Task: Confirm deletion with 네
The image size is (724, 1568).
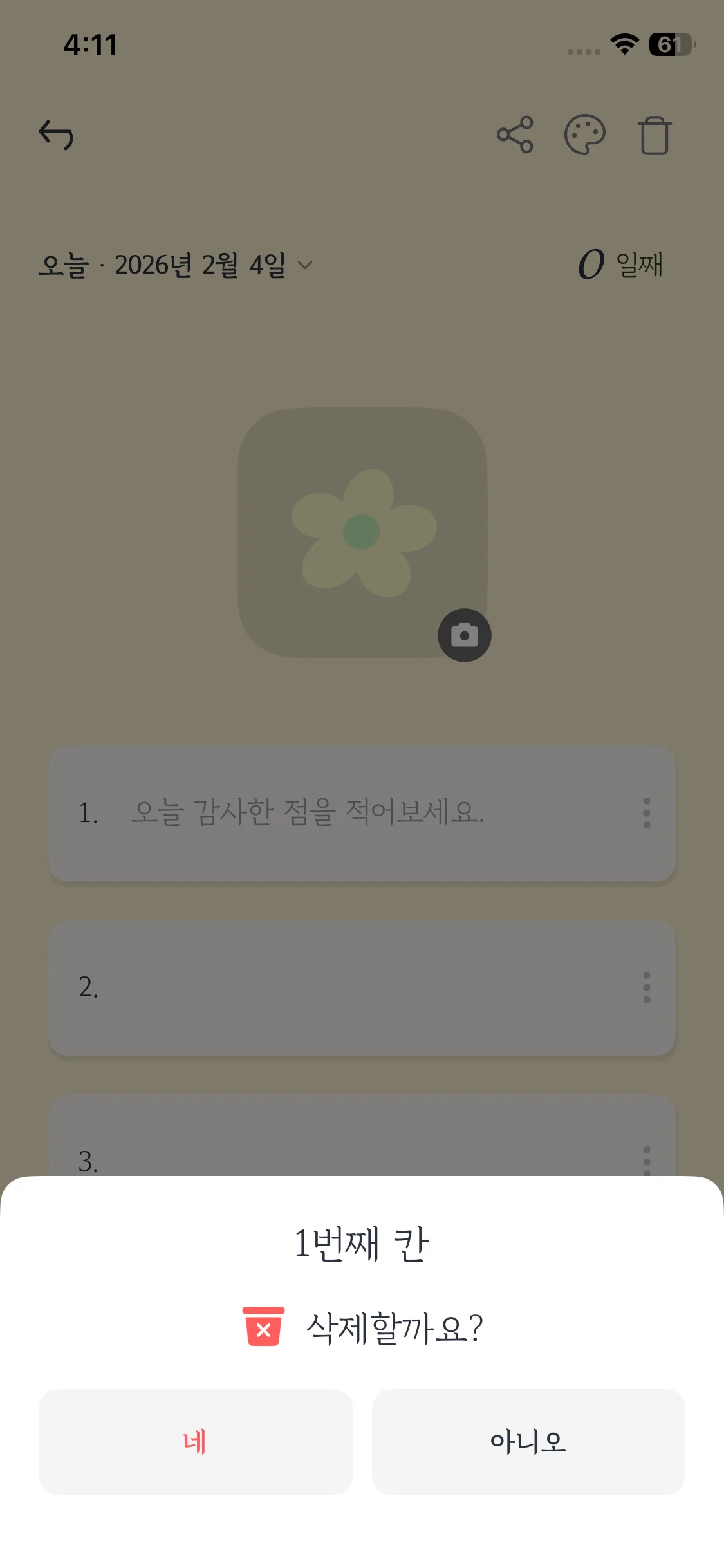Action: 195,1442
